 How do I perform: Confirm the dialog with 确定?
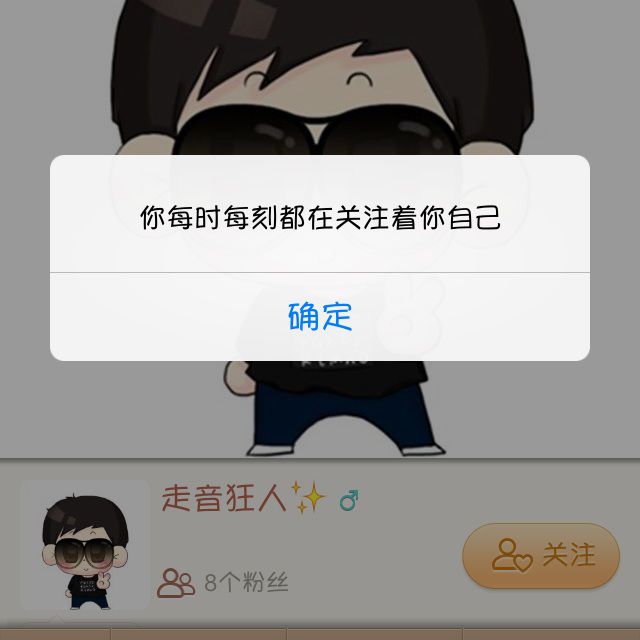click(320, 317)
